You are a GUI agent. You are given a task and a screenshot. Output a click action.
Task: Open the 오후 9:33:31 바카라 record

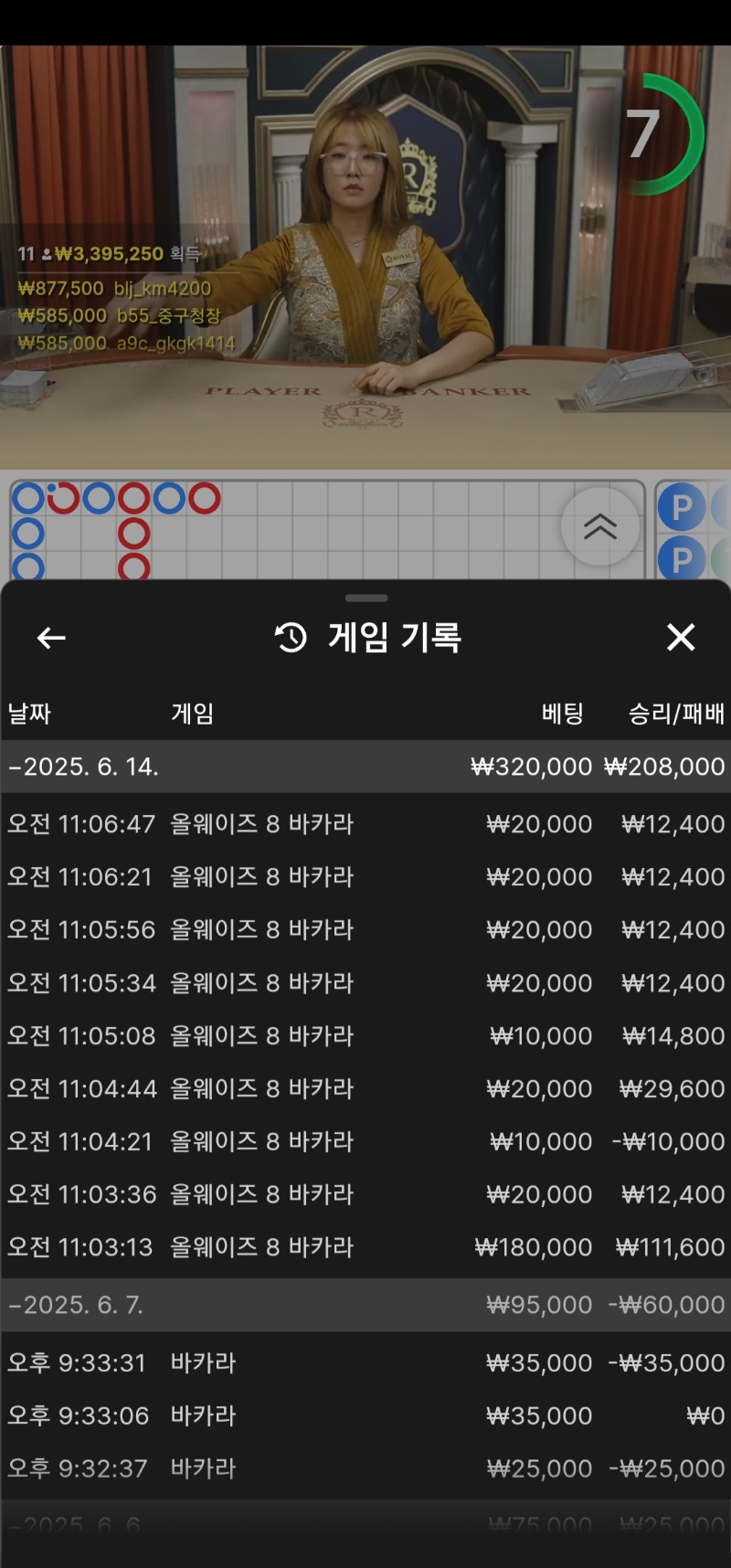[x=365, y=1363]
